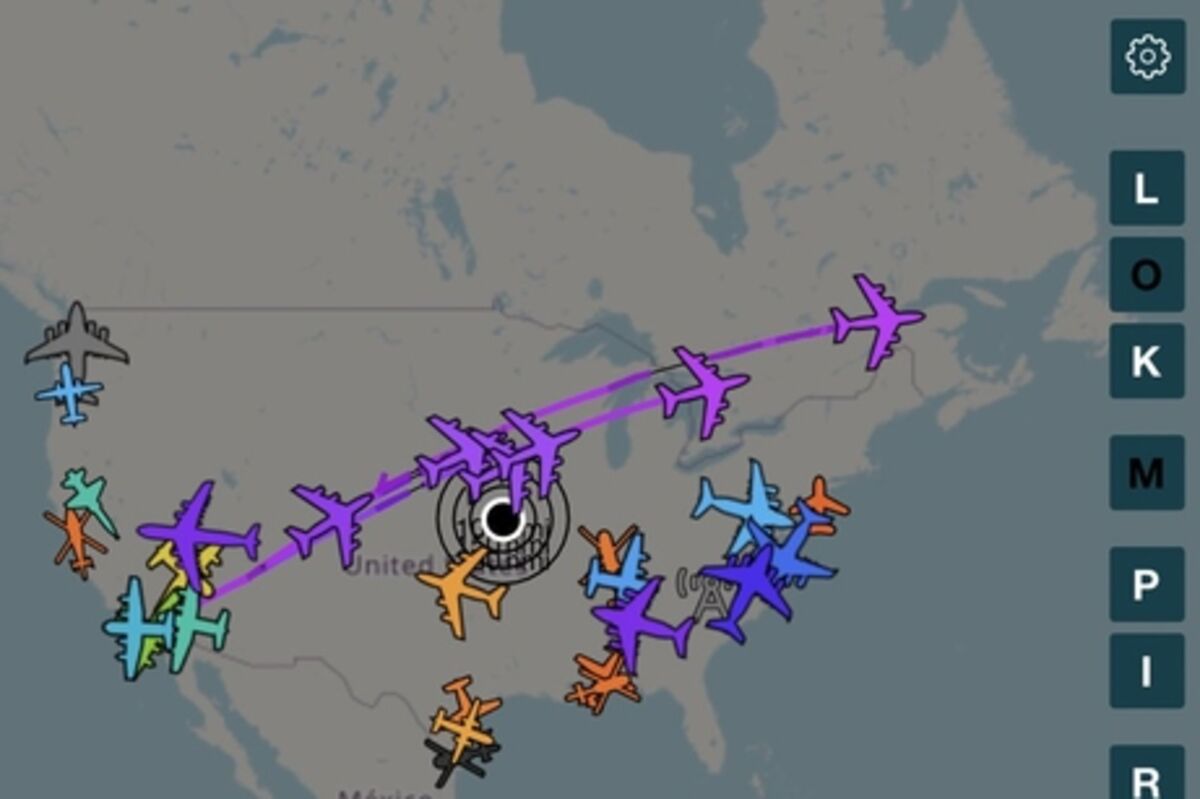The image size is (1200, 799).
Task: Tap the M button
Action: pyautogui.click(x=1147, y=472)
